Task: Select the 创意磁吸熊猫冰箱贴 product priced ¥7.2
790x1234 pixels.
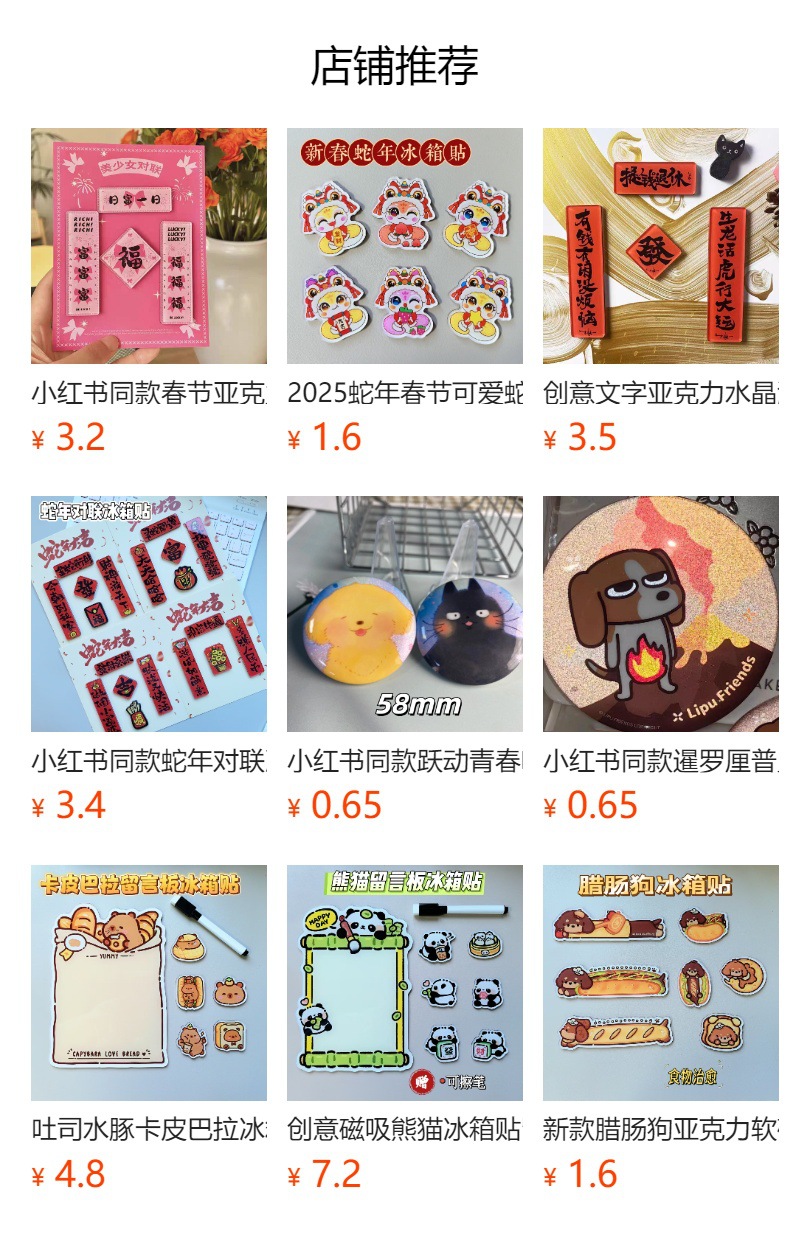Action: pyautogui.click(x=405, y=983)
